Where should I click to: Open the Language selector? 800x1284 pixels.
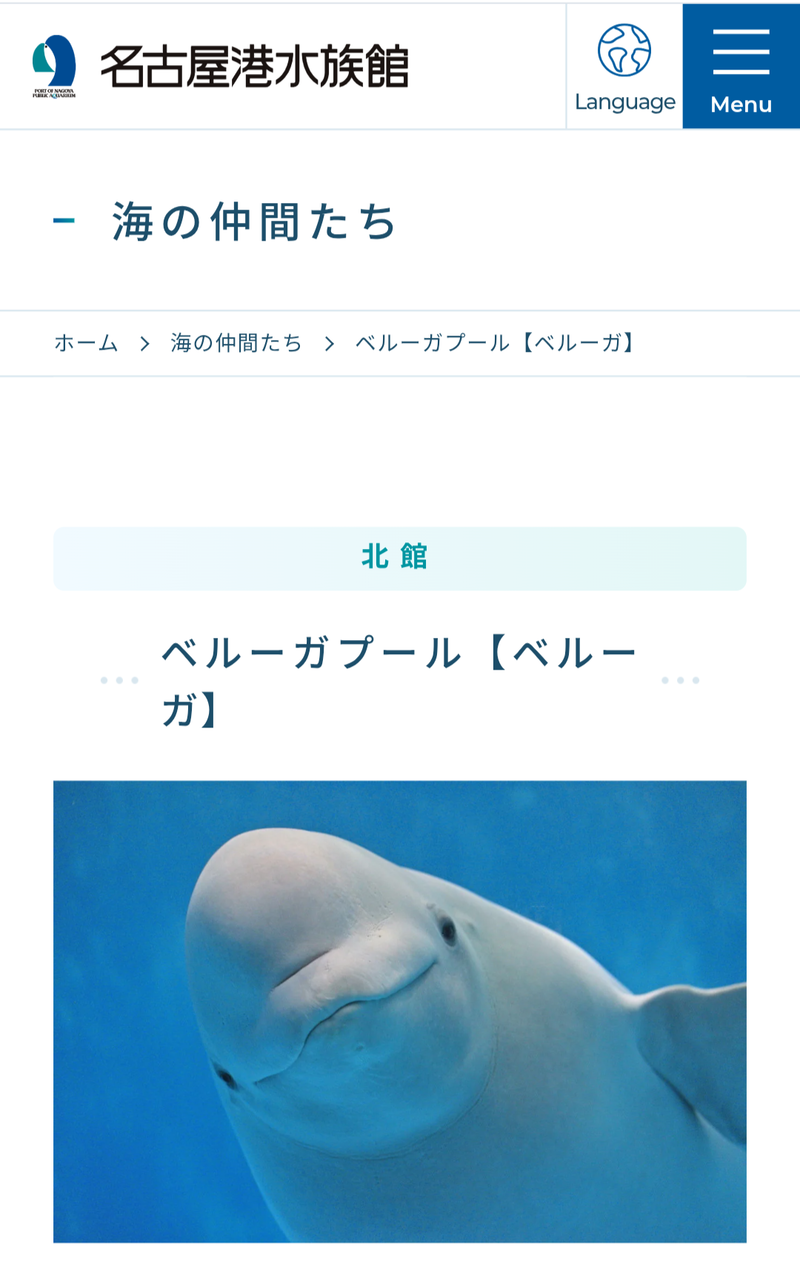pyautogui.click(x=625, y=66)
